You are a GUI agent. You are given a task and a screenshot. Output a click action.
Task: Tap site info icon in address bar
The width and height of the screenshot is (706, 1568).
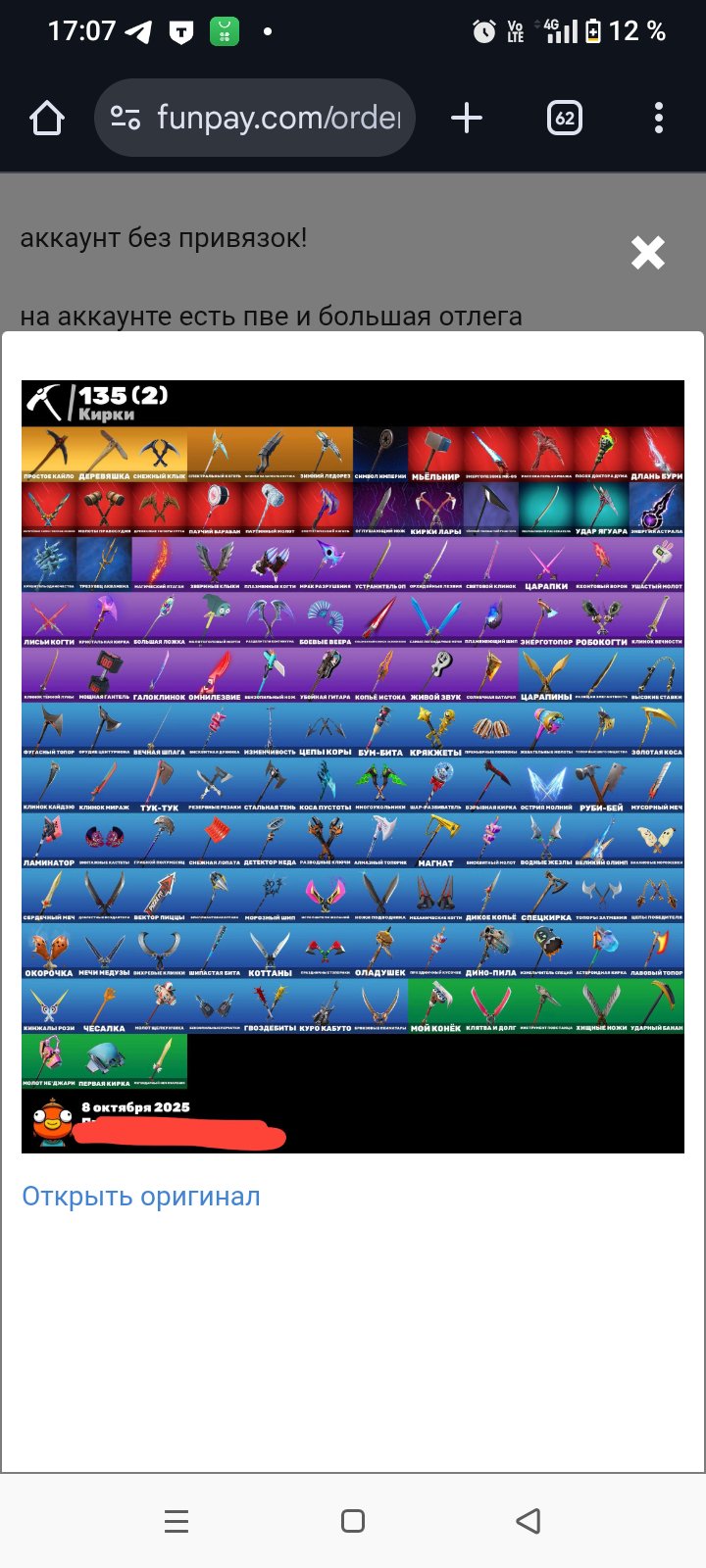pyautogui.click(x=126, y=119)
